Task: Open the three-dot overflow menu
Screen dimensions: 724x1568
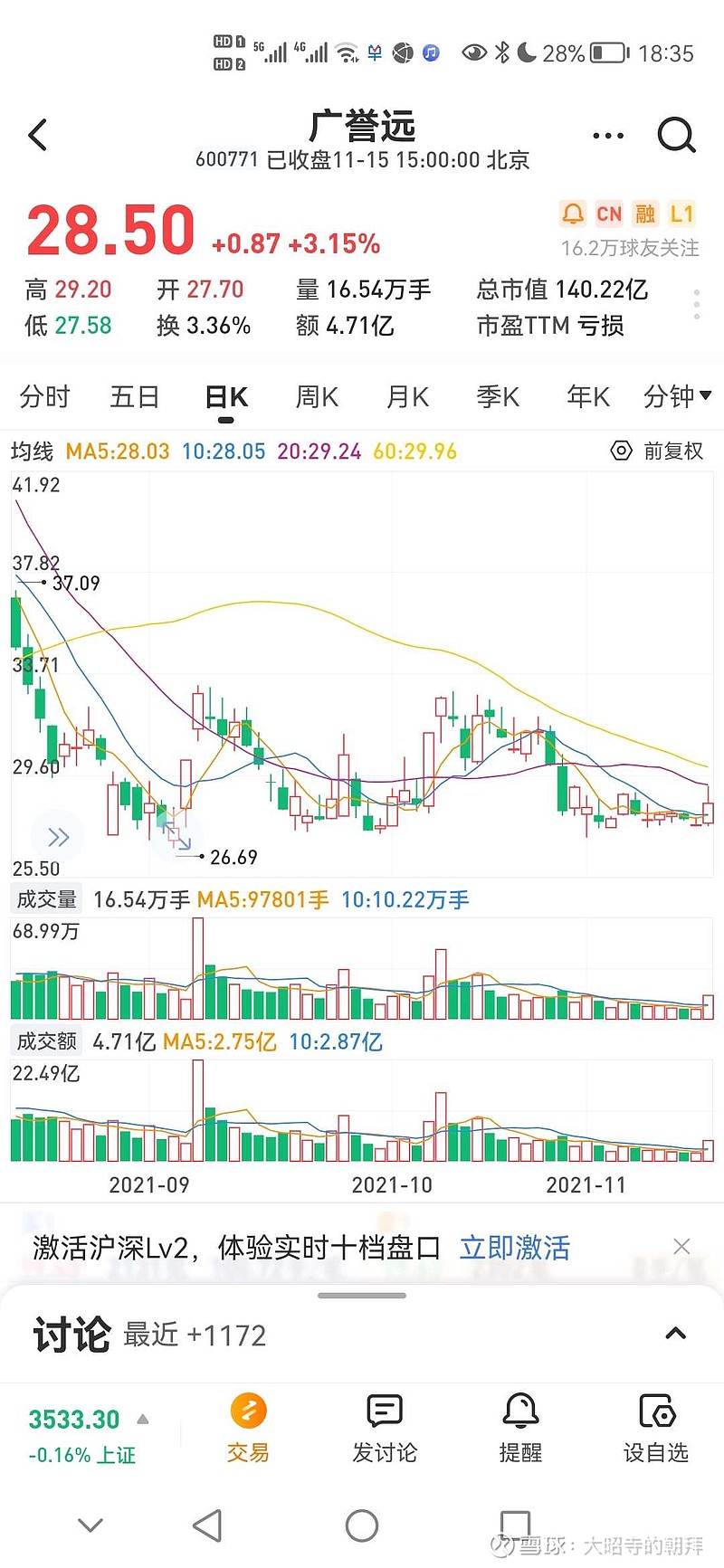Action: point(607,136)
